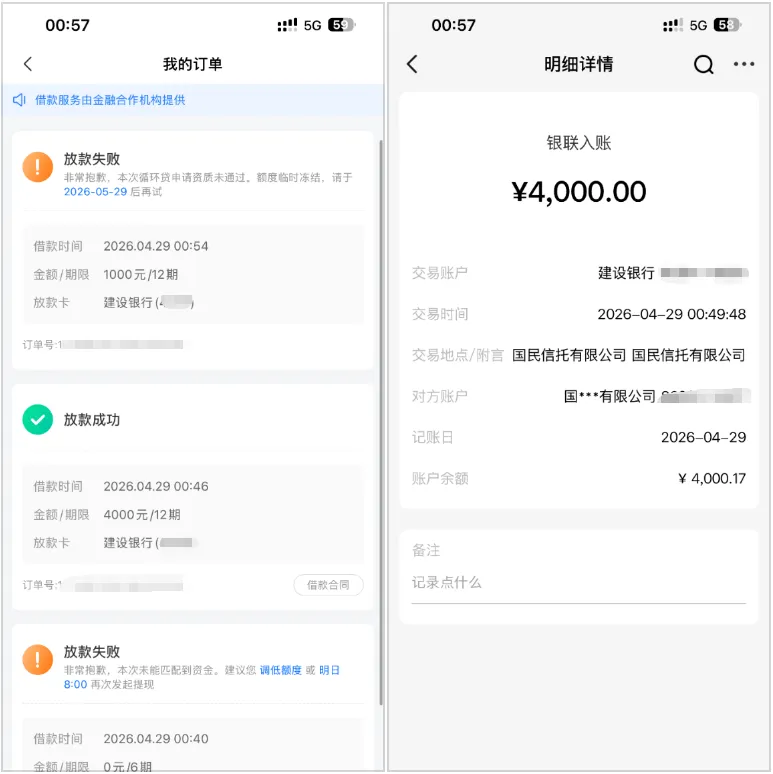Click the back arrow on 我的订单 page
This screenshot has width=773, height=774.
[x=27, y=63]
